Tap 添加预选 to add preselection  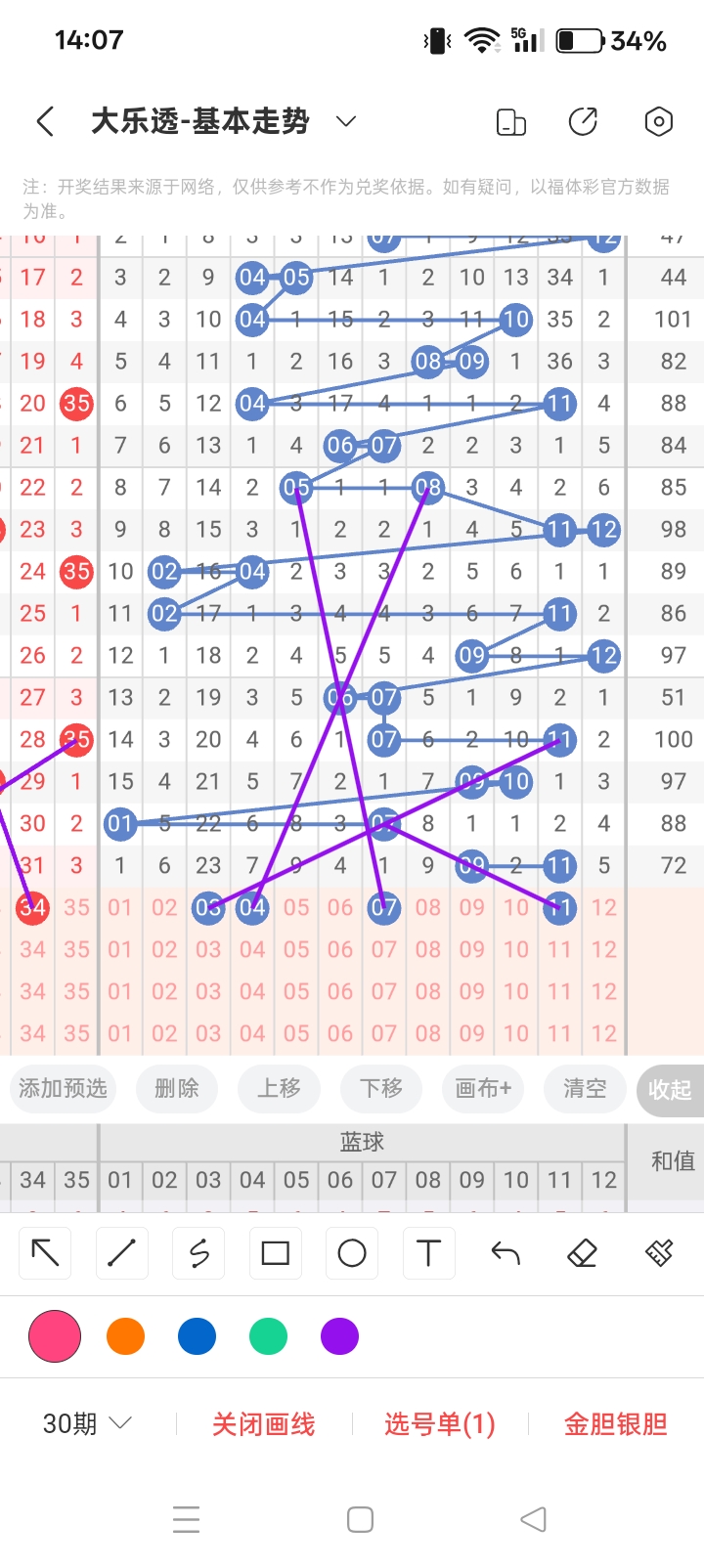tap(63, 1089)
